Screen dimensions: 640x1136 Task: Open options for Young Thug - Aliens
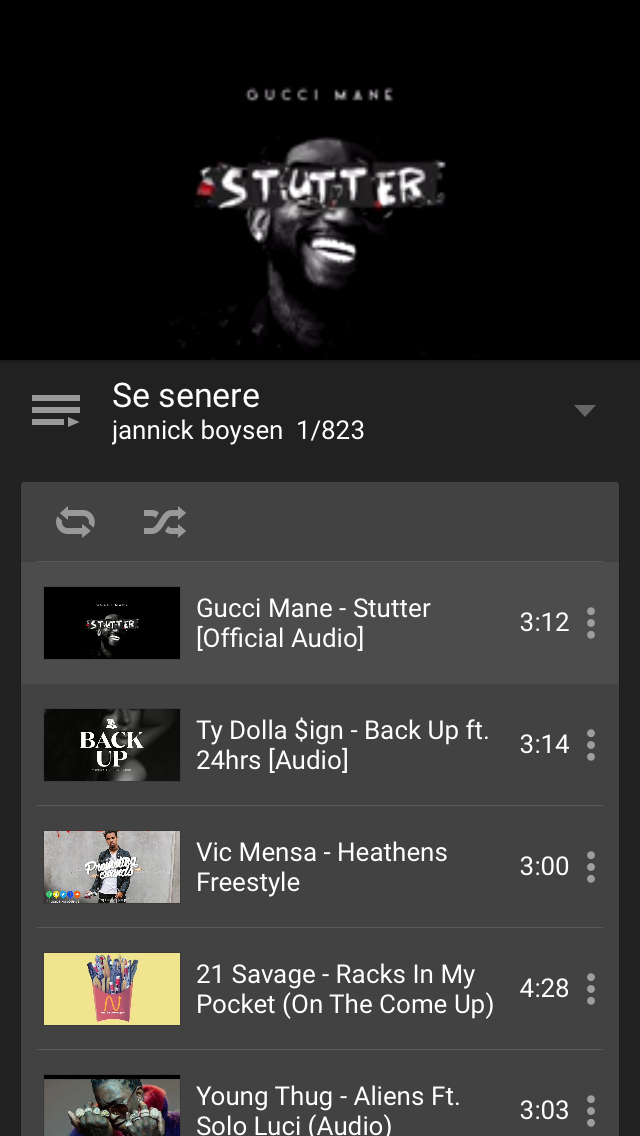(x=591, y=1110)
